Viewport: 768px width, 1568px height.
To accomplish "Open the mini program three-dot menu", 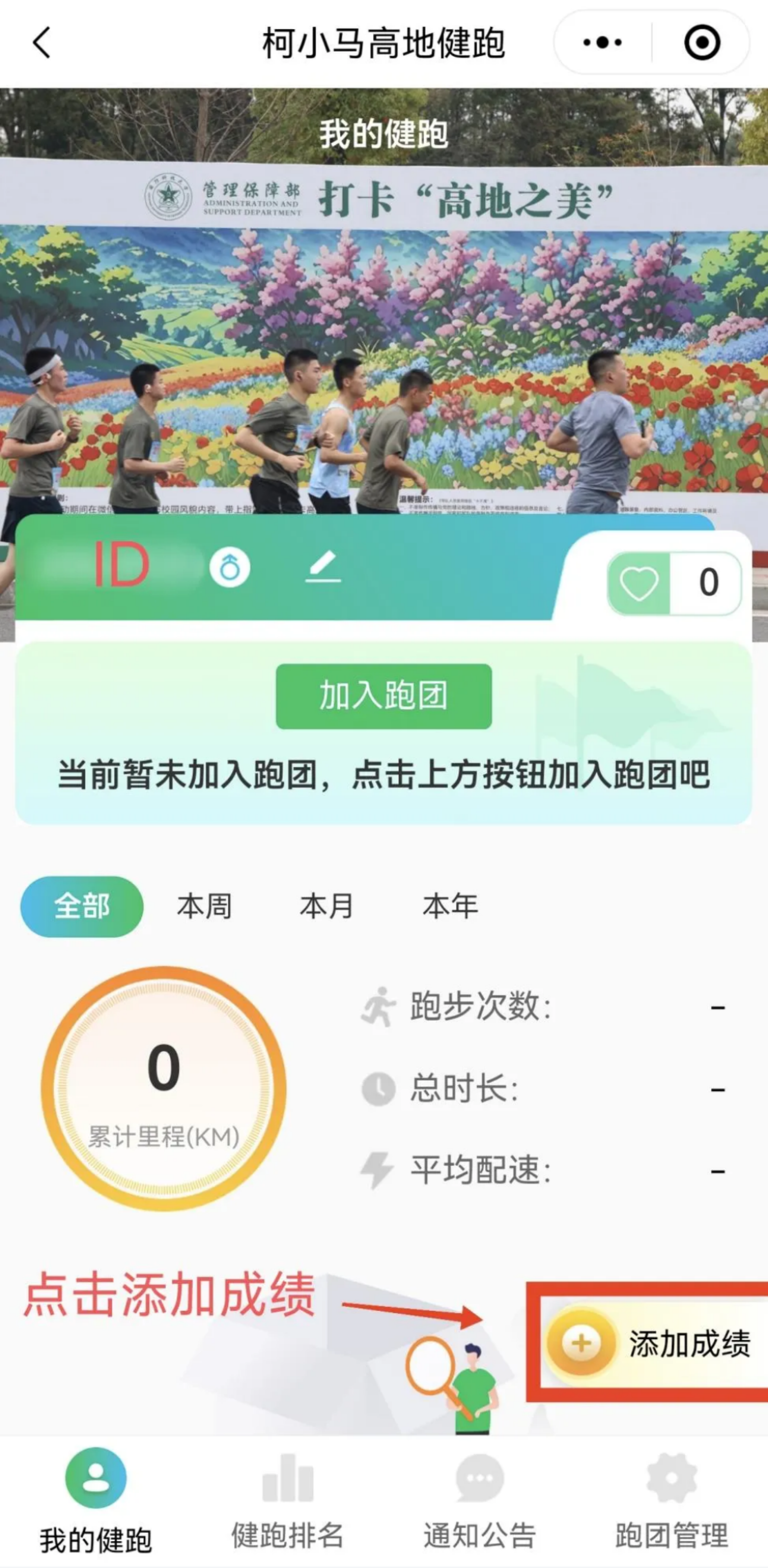I will (602, 43).
